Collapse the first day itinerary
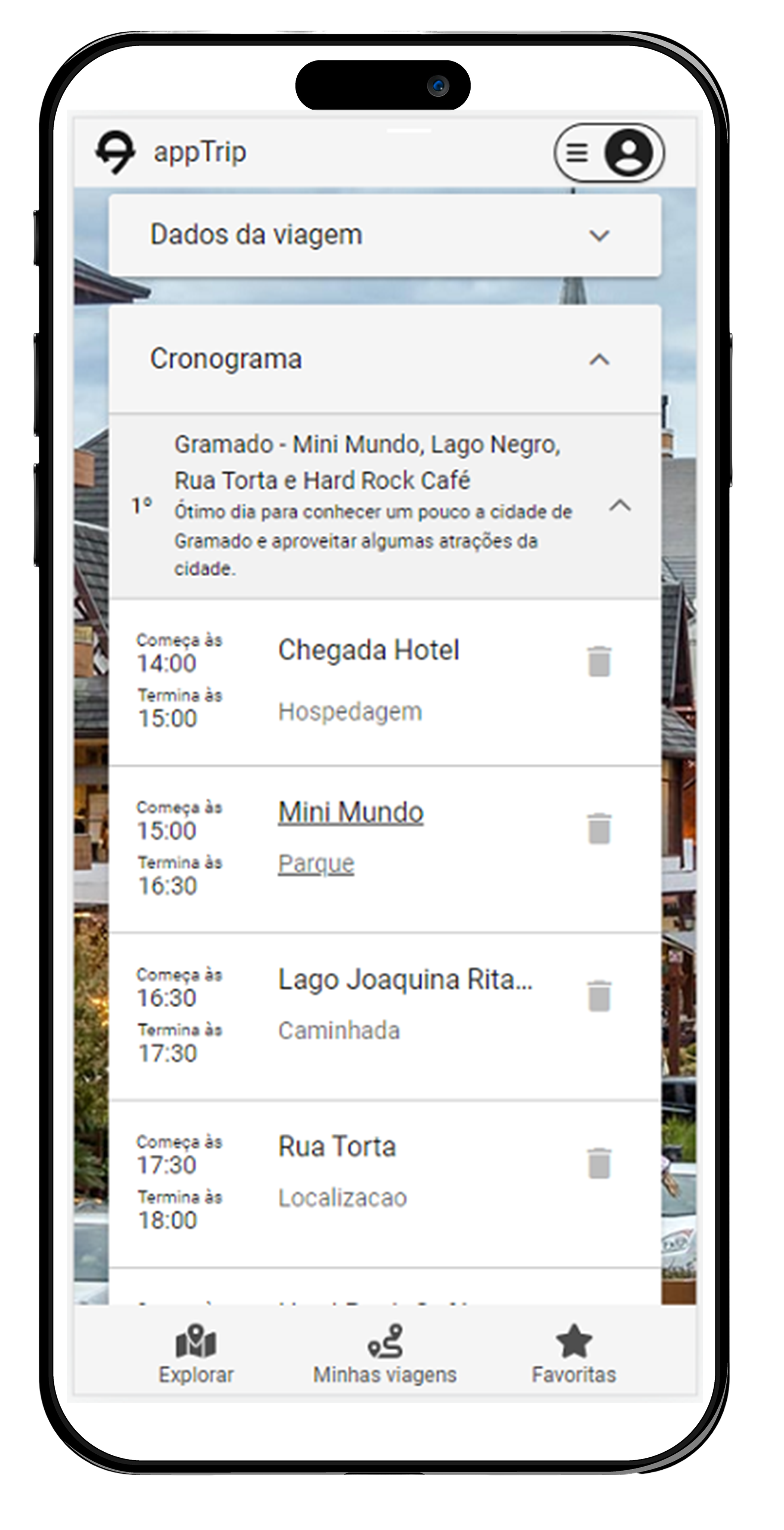 [620, 506]
